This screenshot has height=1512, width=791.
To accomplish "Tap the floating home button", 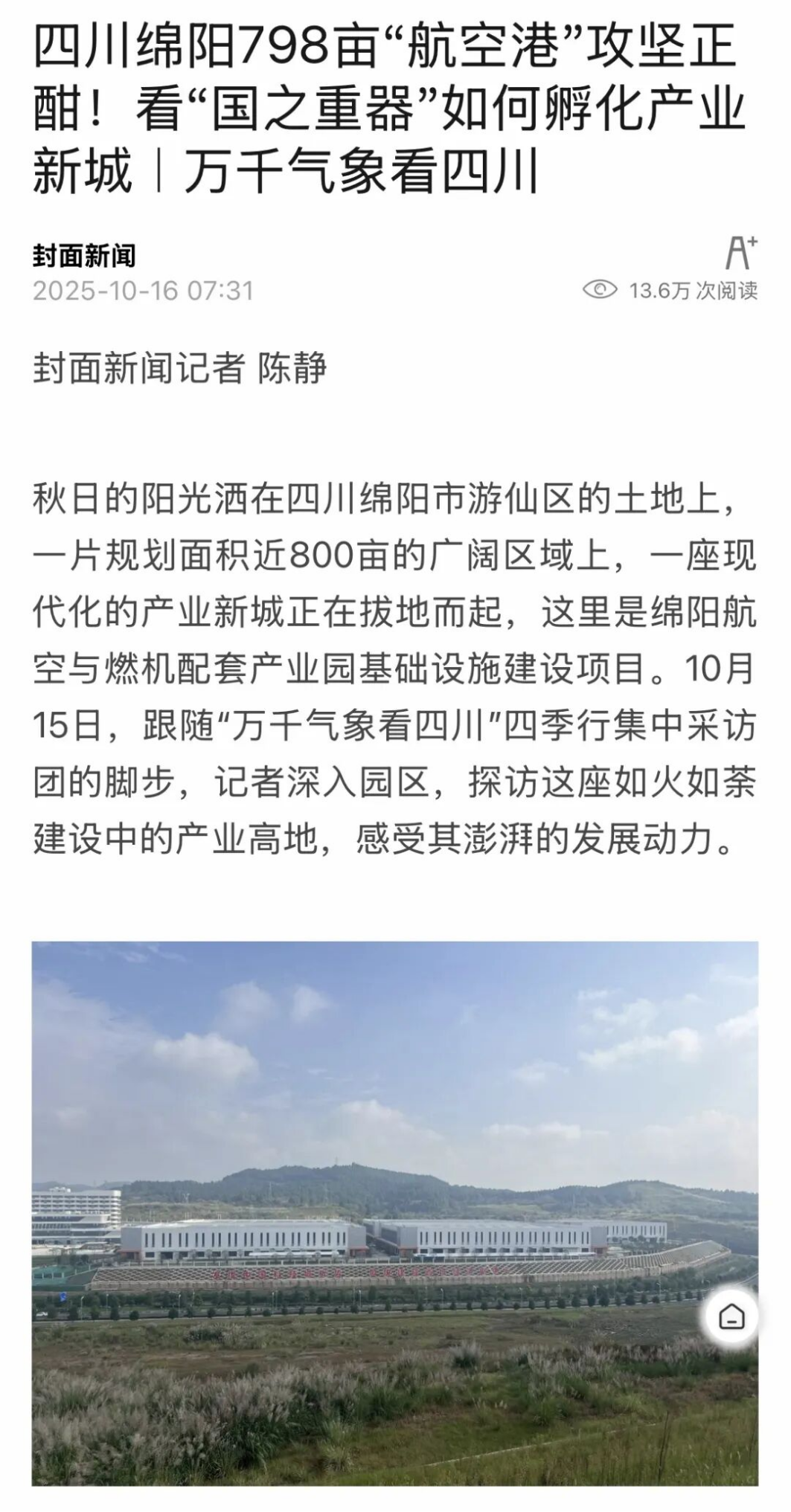I will [x=731, y=1316].
